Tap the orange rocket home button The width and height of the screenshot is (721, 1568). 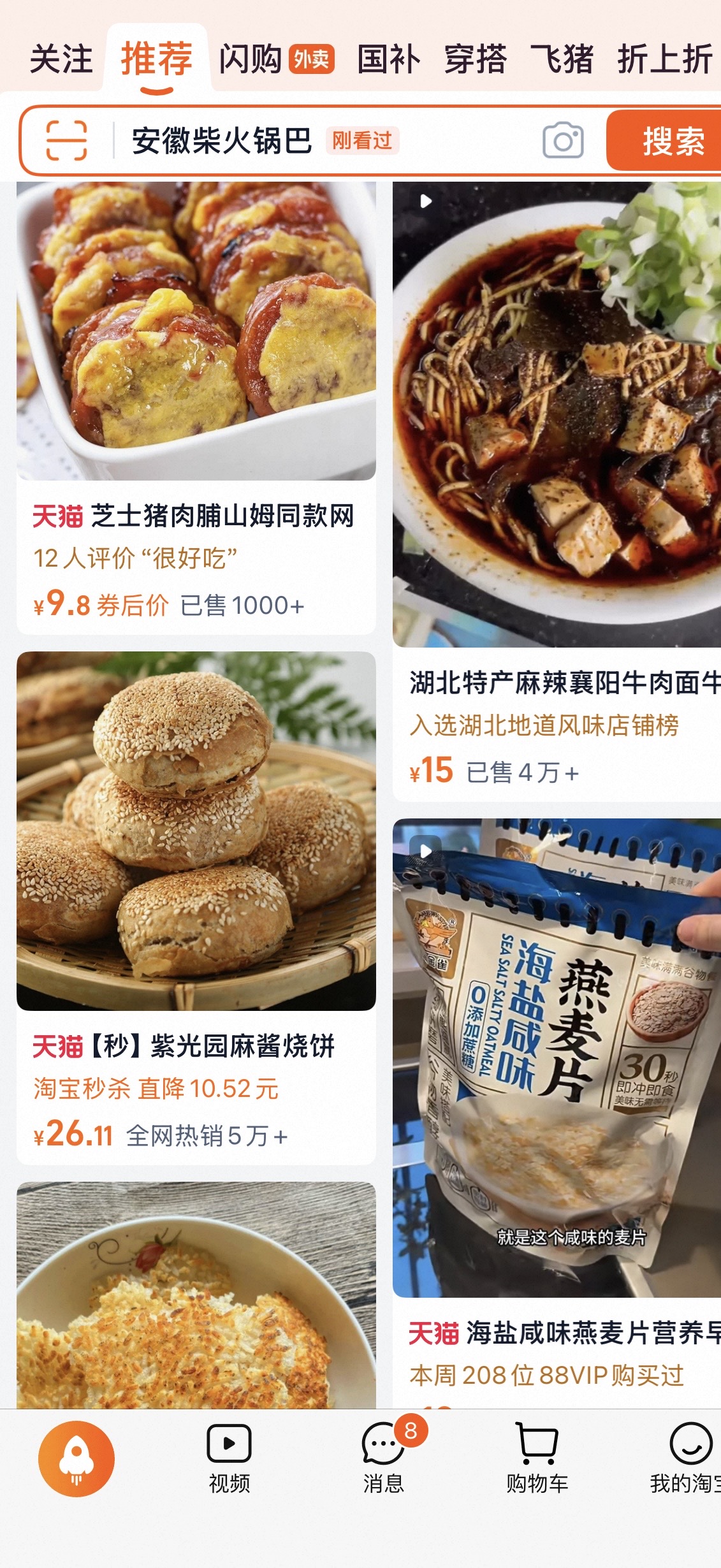tap(76, 1458)
